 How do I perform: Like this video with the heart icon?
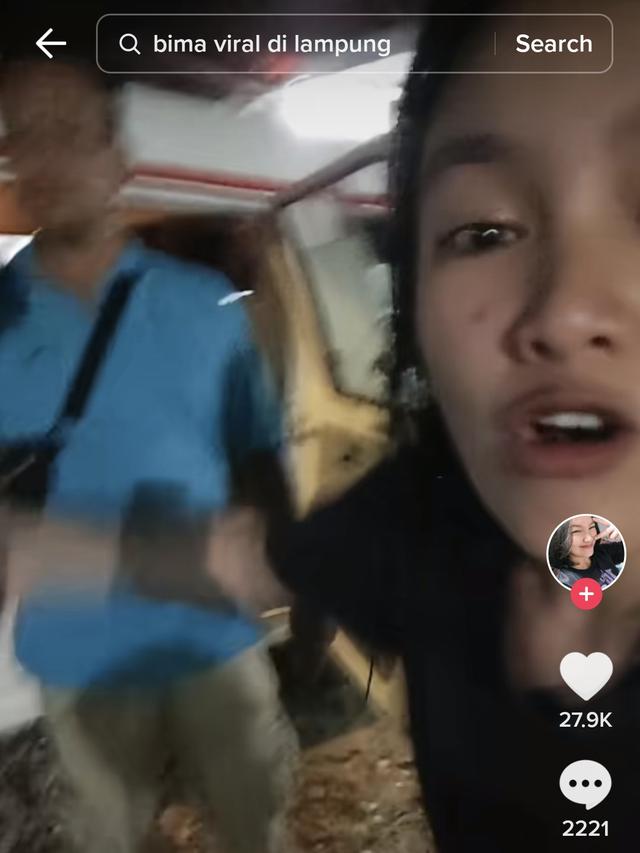point(585,676)
